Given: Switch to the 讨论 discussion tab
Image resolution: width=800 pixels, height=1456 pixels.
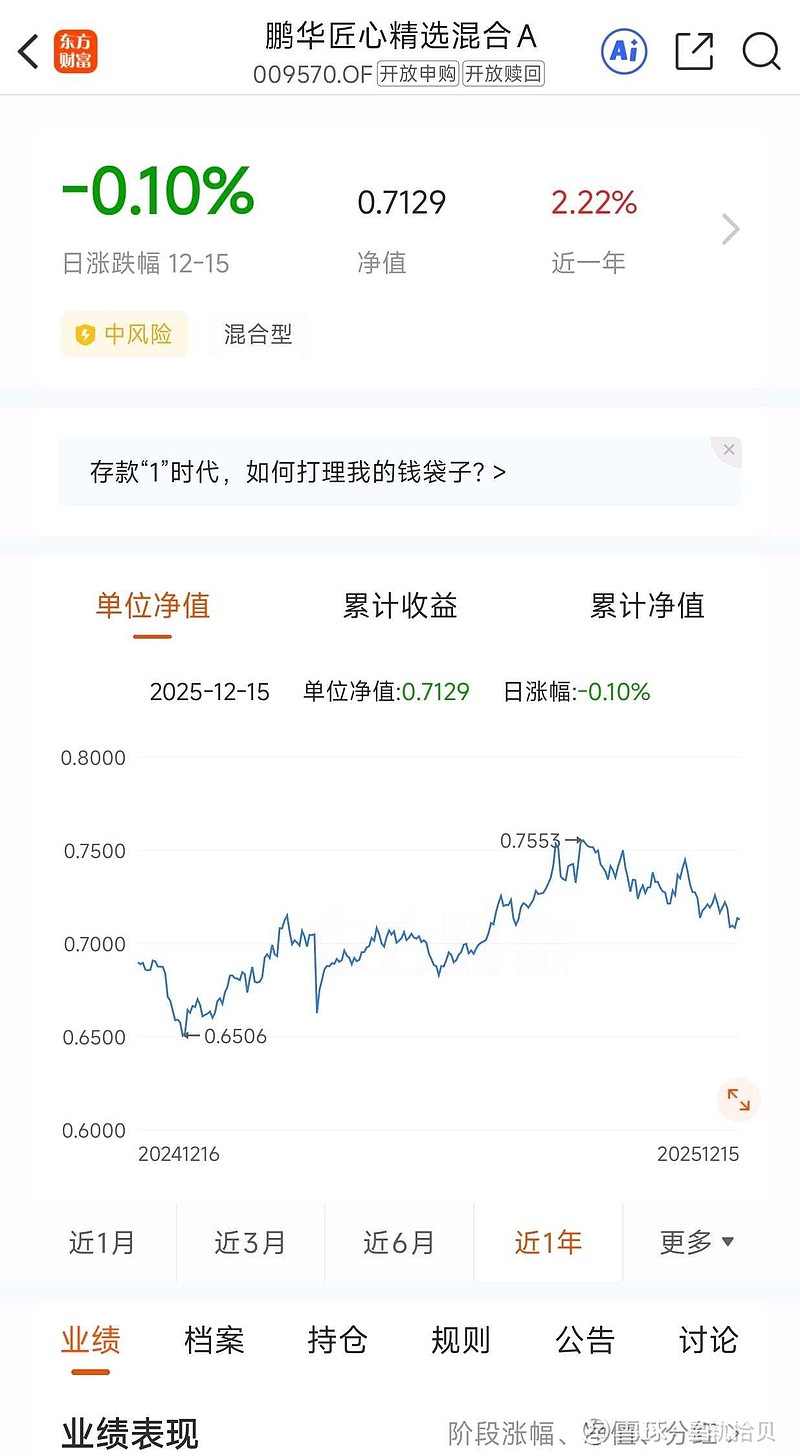Looking at the screenshot, I should tap(708, 1340).
